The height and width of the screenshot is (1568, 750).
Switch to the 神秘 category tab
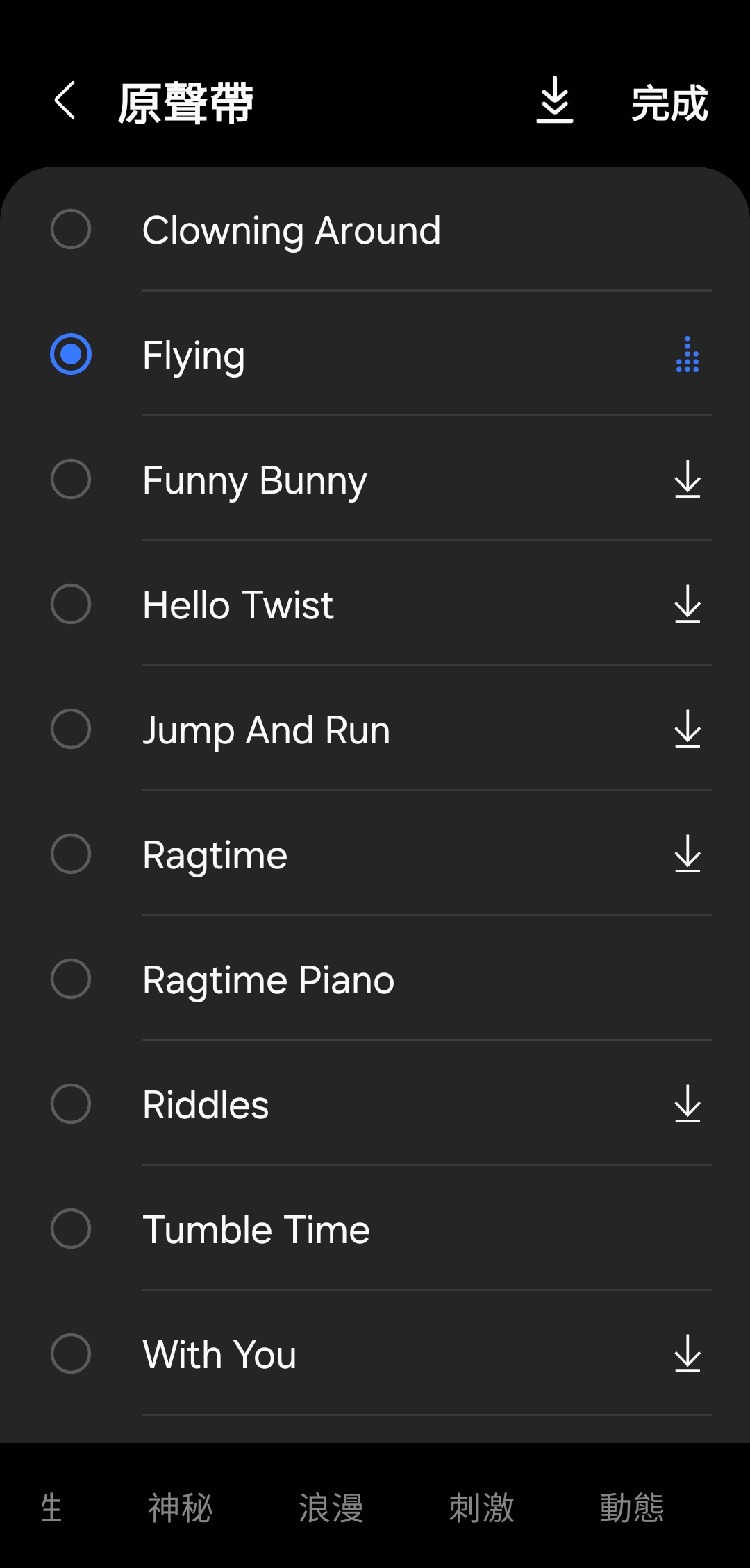(x=180, y=1508)
